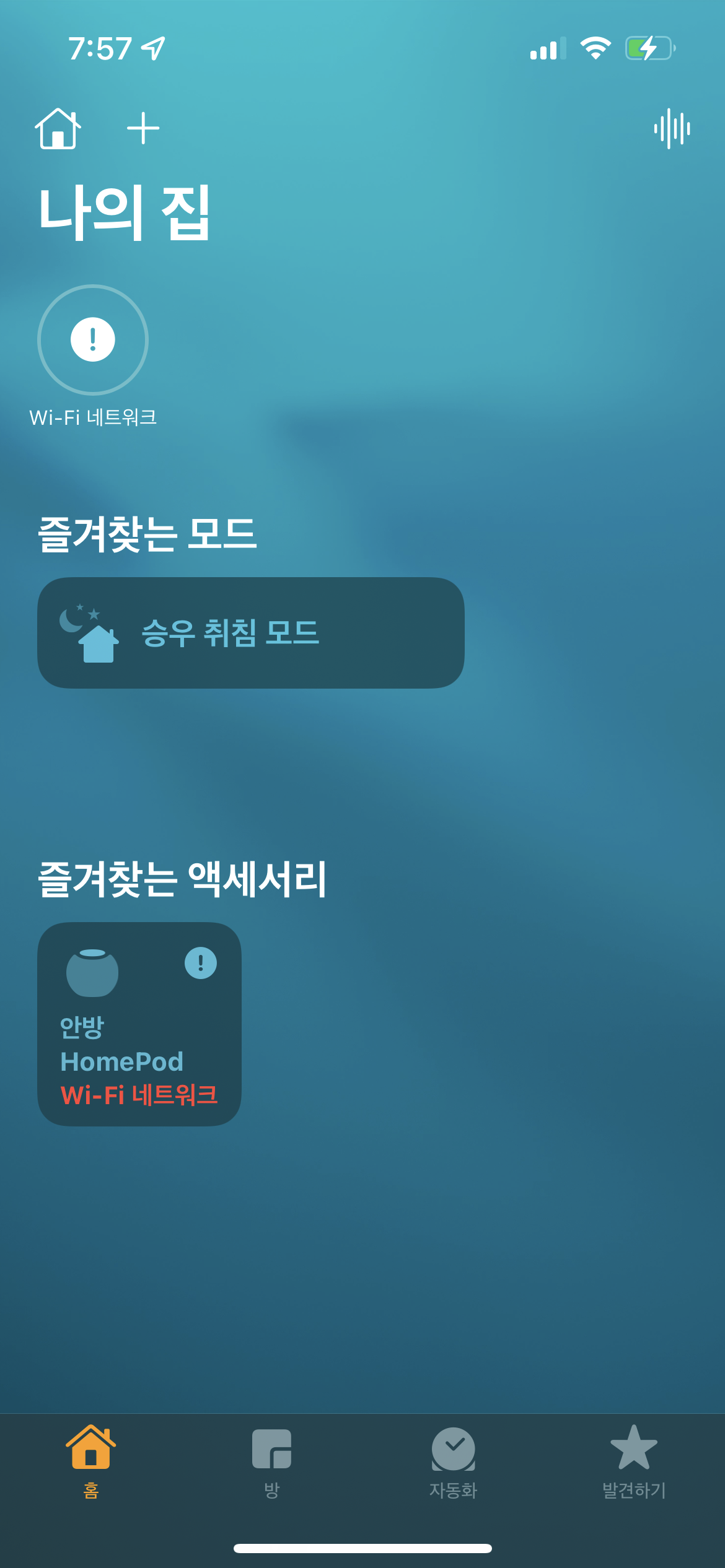Switch to the 방 tab
Screen dimensions: 725x1568
(x=271, y=1461)
